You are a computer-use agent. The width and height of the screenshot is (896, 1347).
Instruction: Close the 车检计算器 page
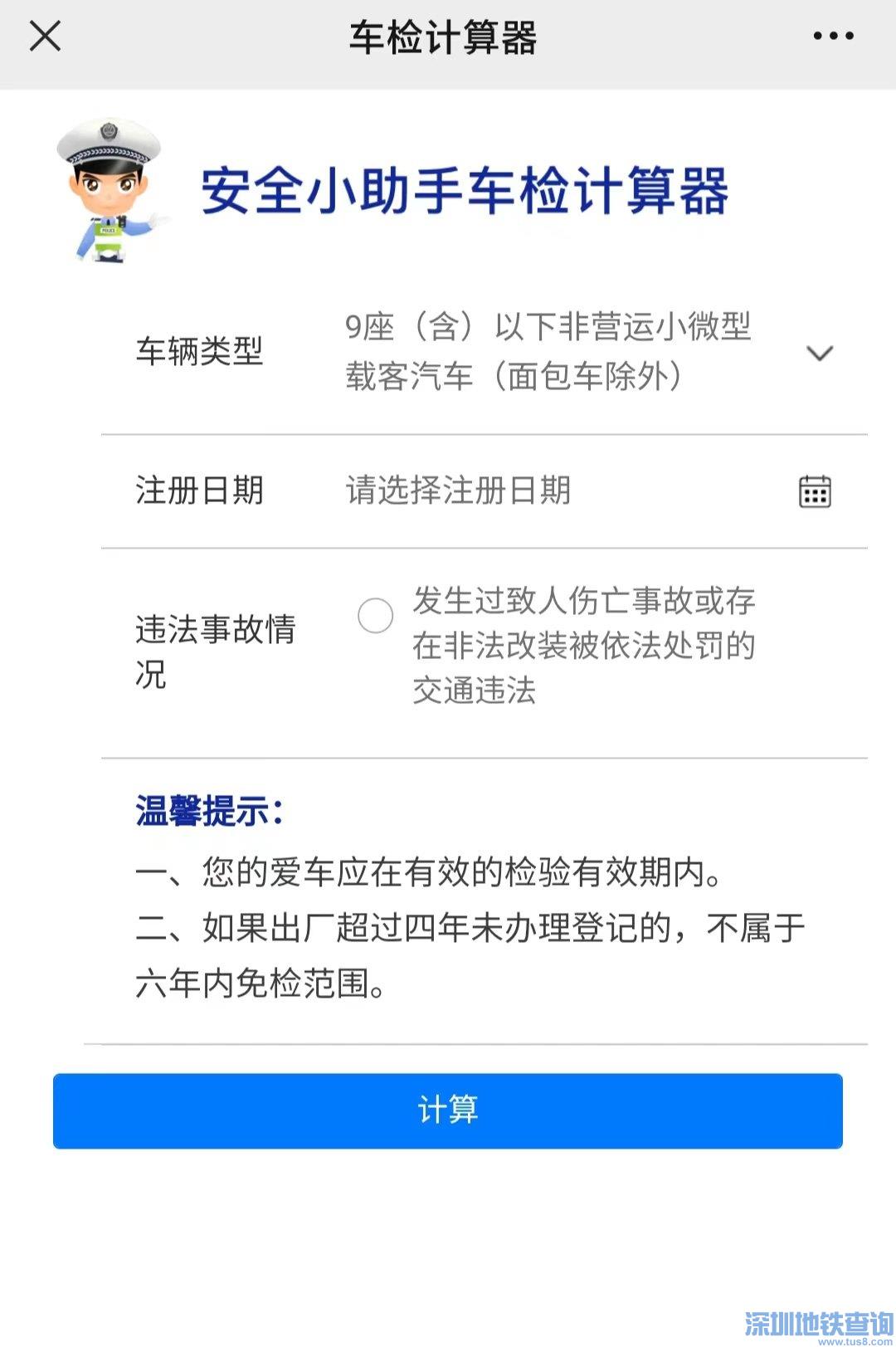(x=45, y=37)
